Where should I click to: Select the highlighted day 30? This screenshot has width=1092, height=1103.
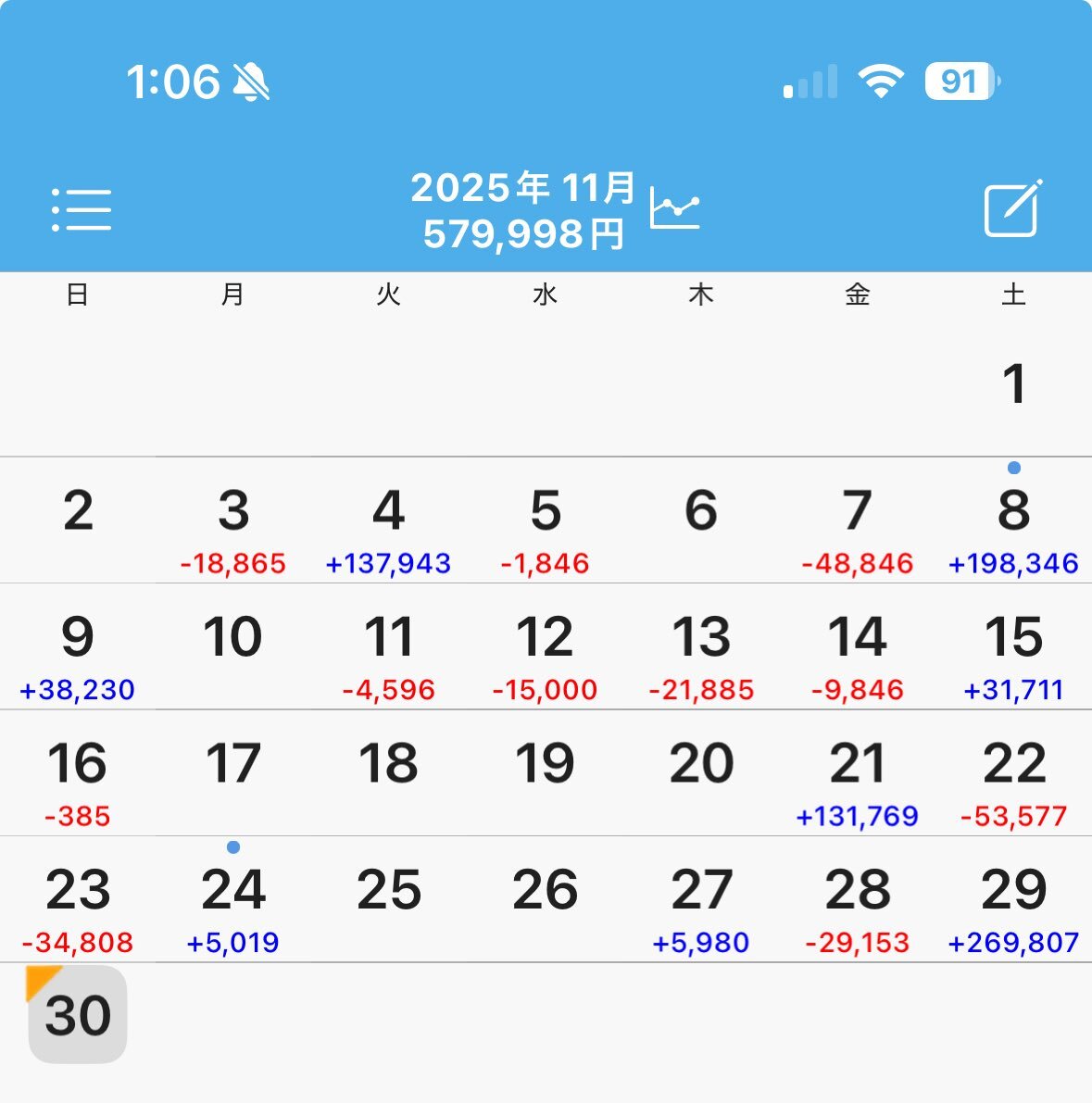point(78,1015)
